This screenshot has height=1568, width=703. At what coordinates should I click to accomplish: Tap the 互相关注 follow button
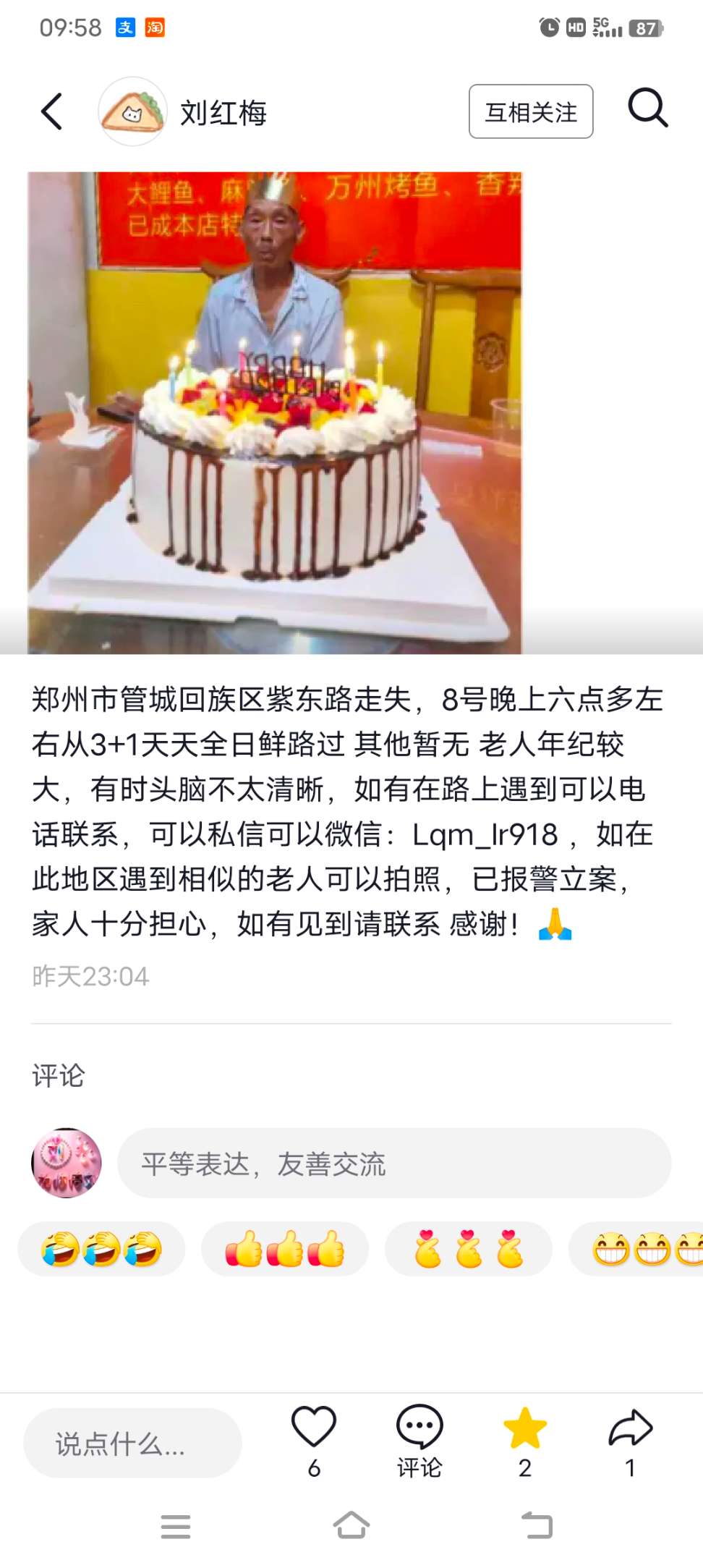point(530,111)
